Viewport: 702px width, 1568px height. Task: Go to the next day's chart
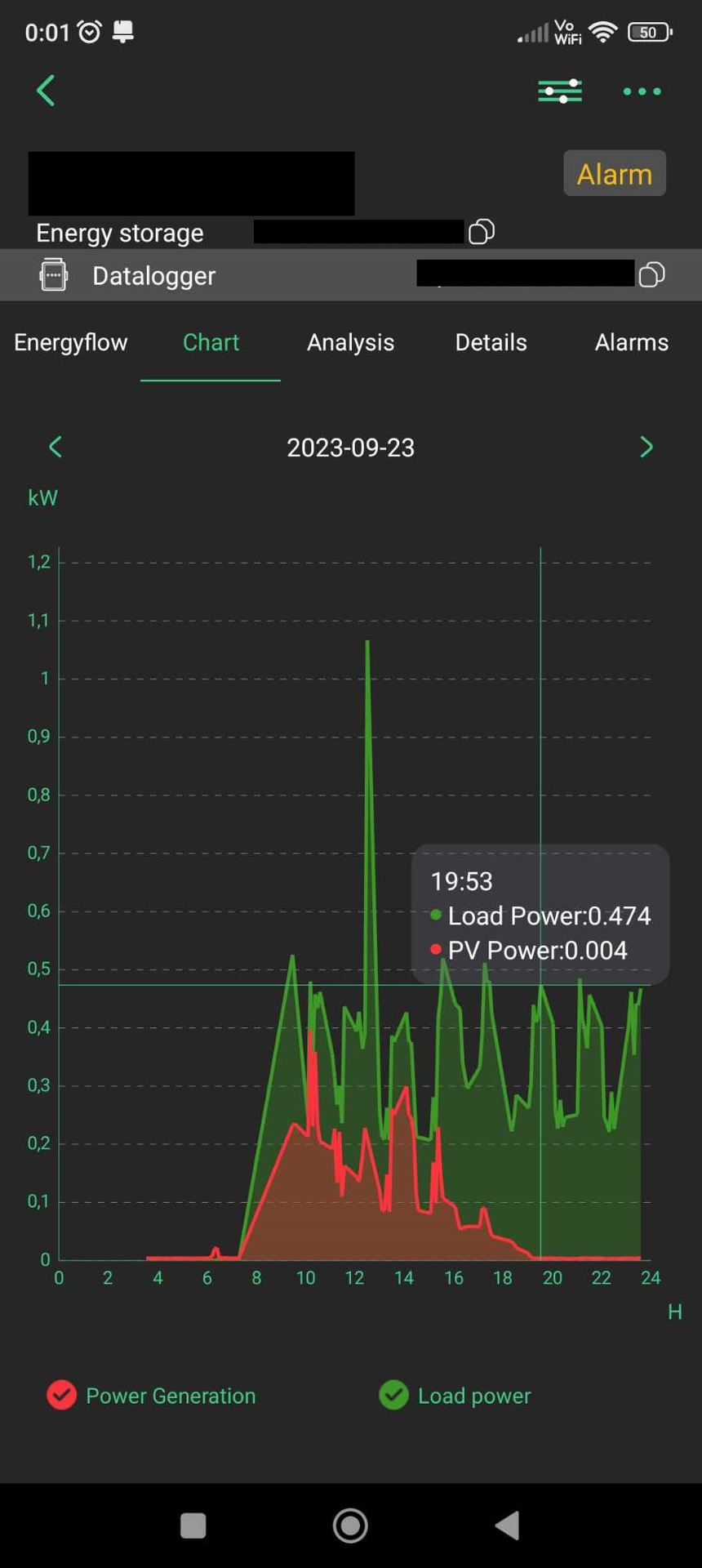click(646, 447)
